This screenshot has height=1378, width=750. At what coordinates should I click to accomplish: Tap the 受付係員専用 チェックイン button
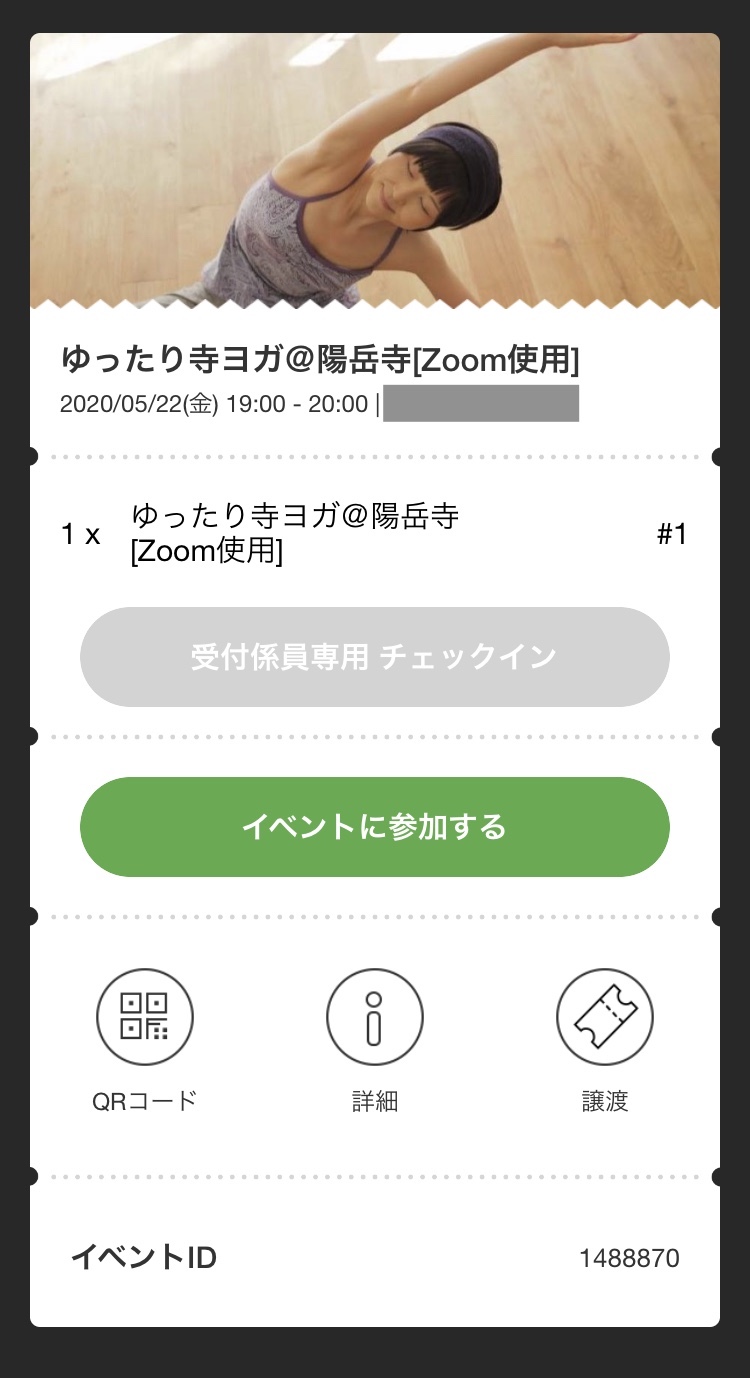click(375, 657)
